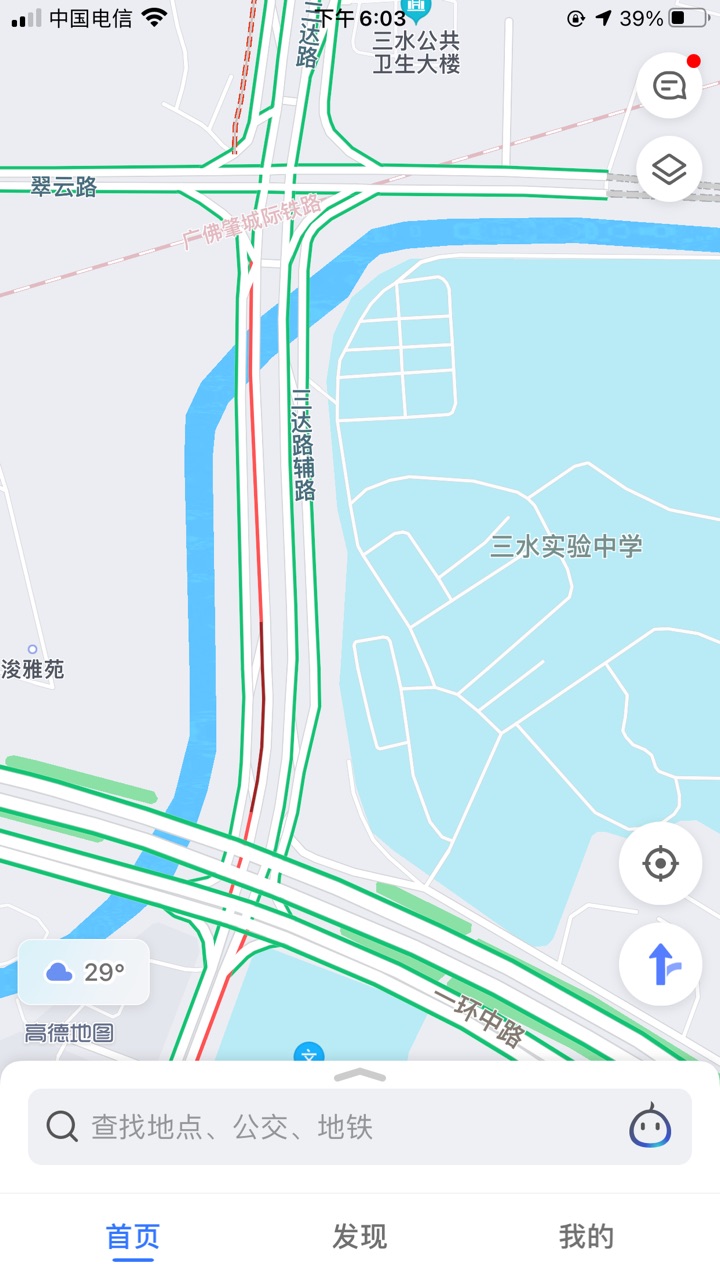720x1280 pixels.
Task: Switch to the 首页 tab
Action: click(x=133, y=1237)
